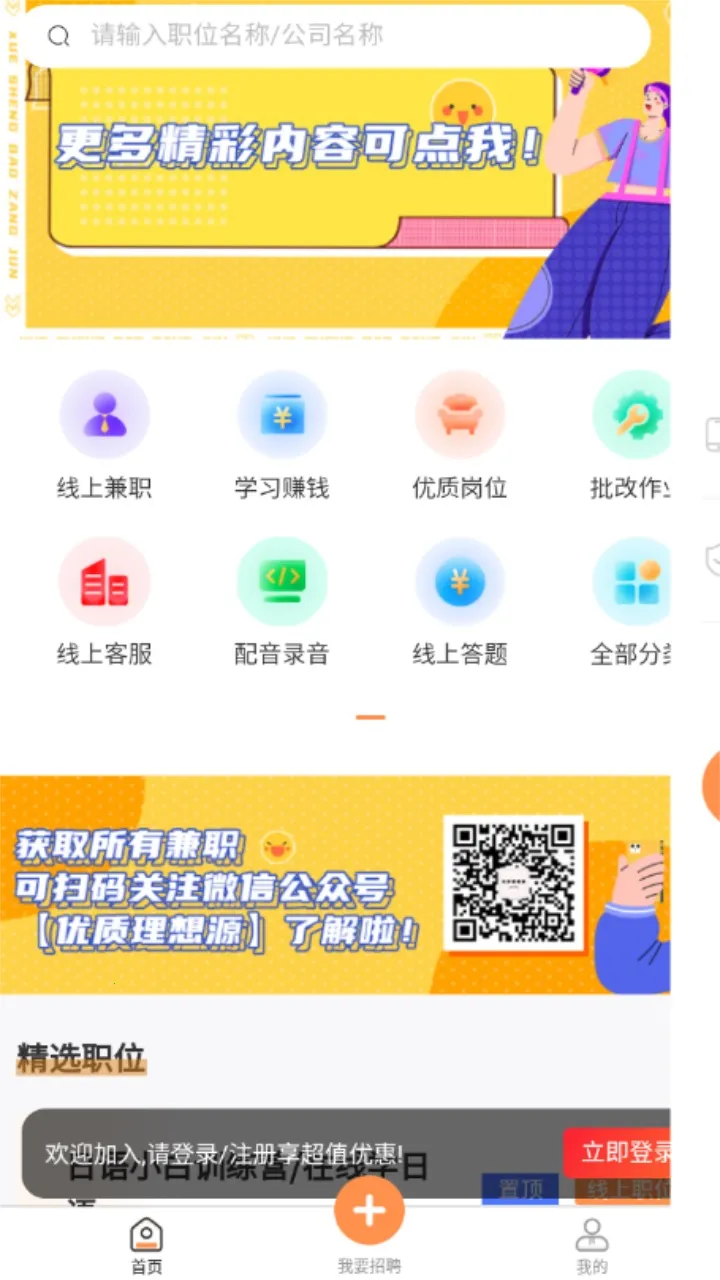Switch to the 我的 tab

click(591, 1245)
